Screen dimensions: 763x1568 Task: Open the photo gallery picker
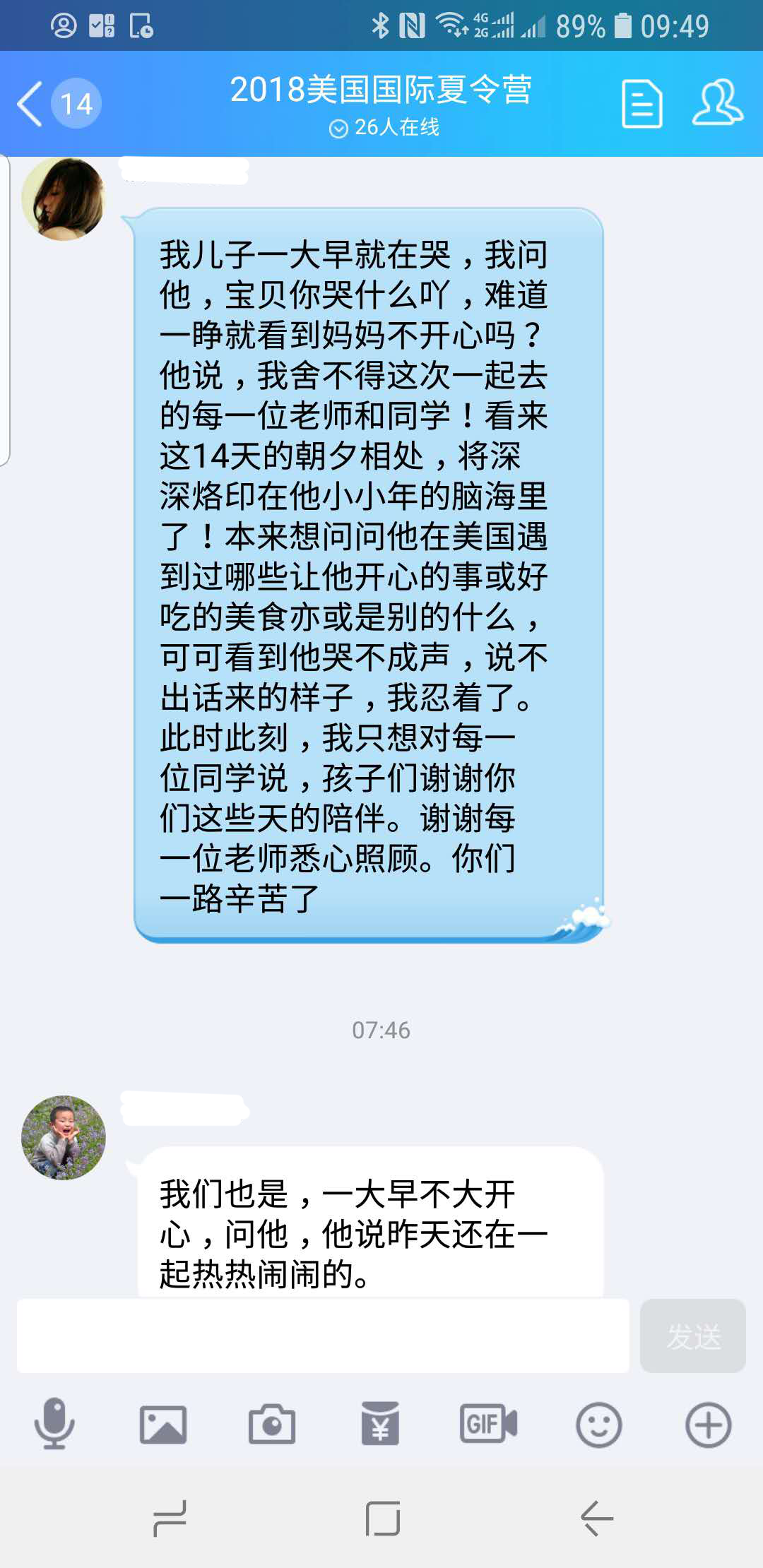coord(163,1424)
